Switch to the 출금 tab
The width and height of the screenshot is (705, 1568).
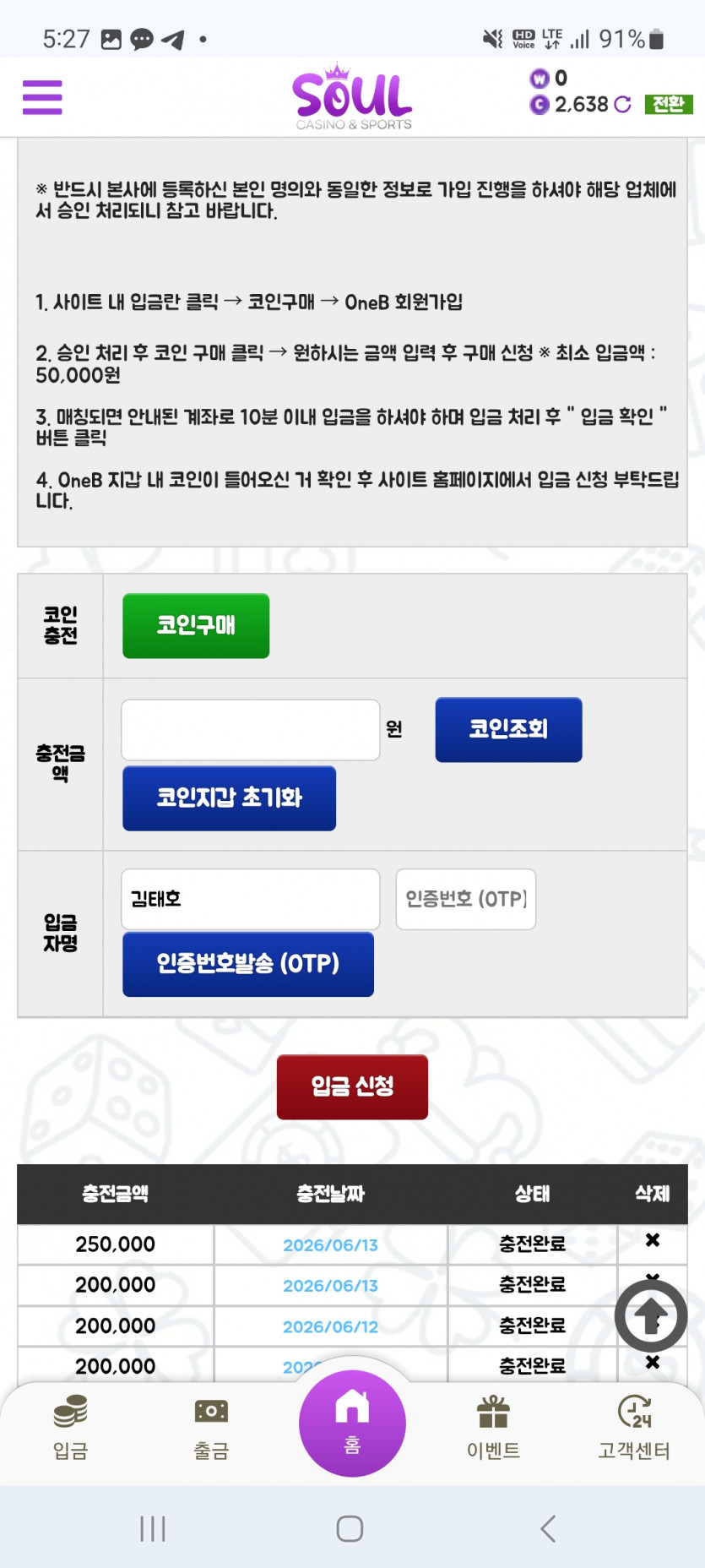pos(211,1428)
